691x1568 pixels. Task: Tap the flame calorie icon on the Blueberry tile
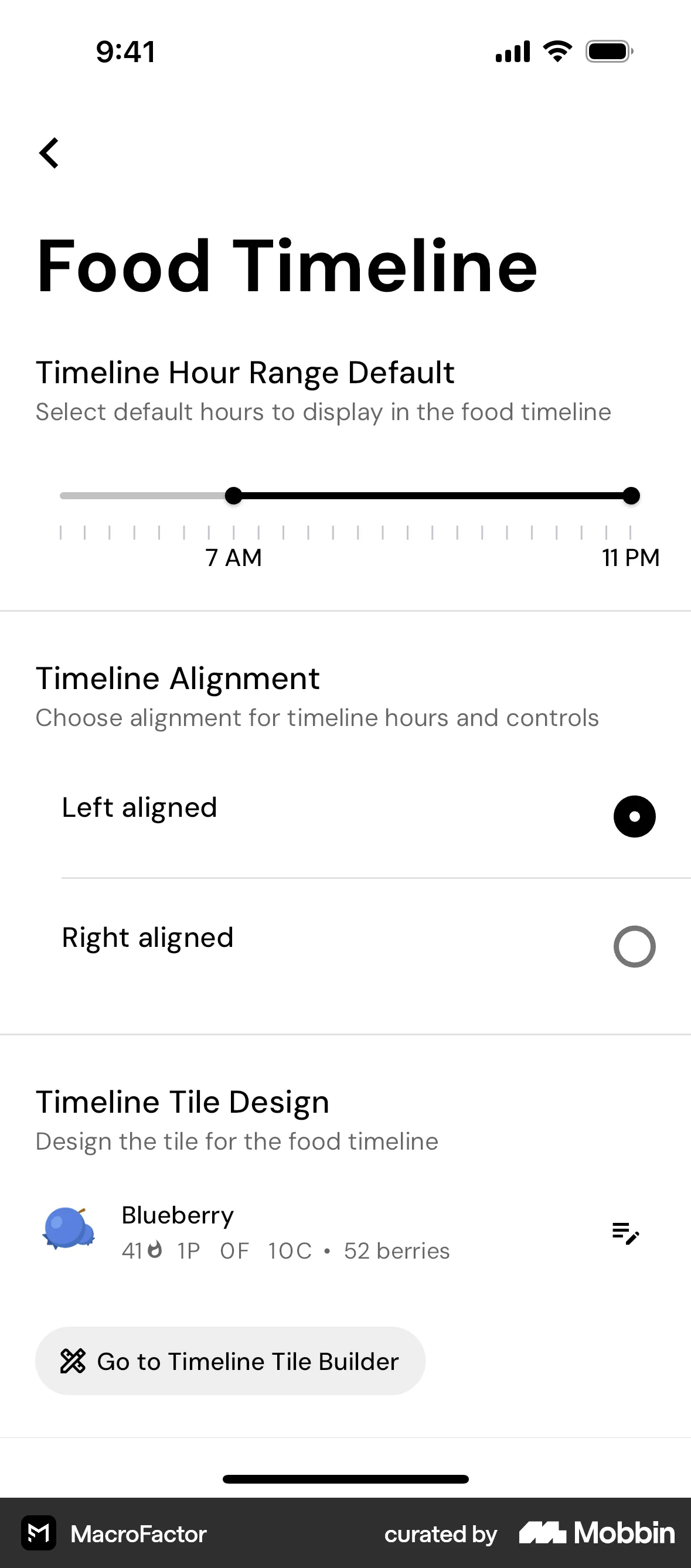tap(156, 1250)
